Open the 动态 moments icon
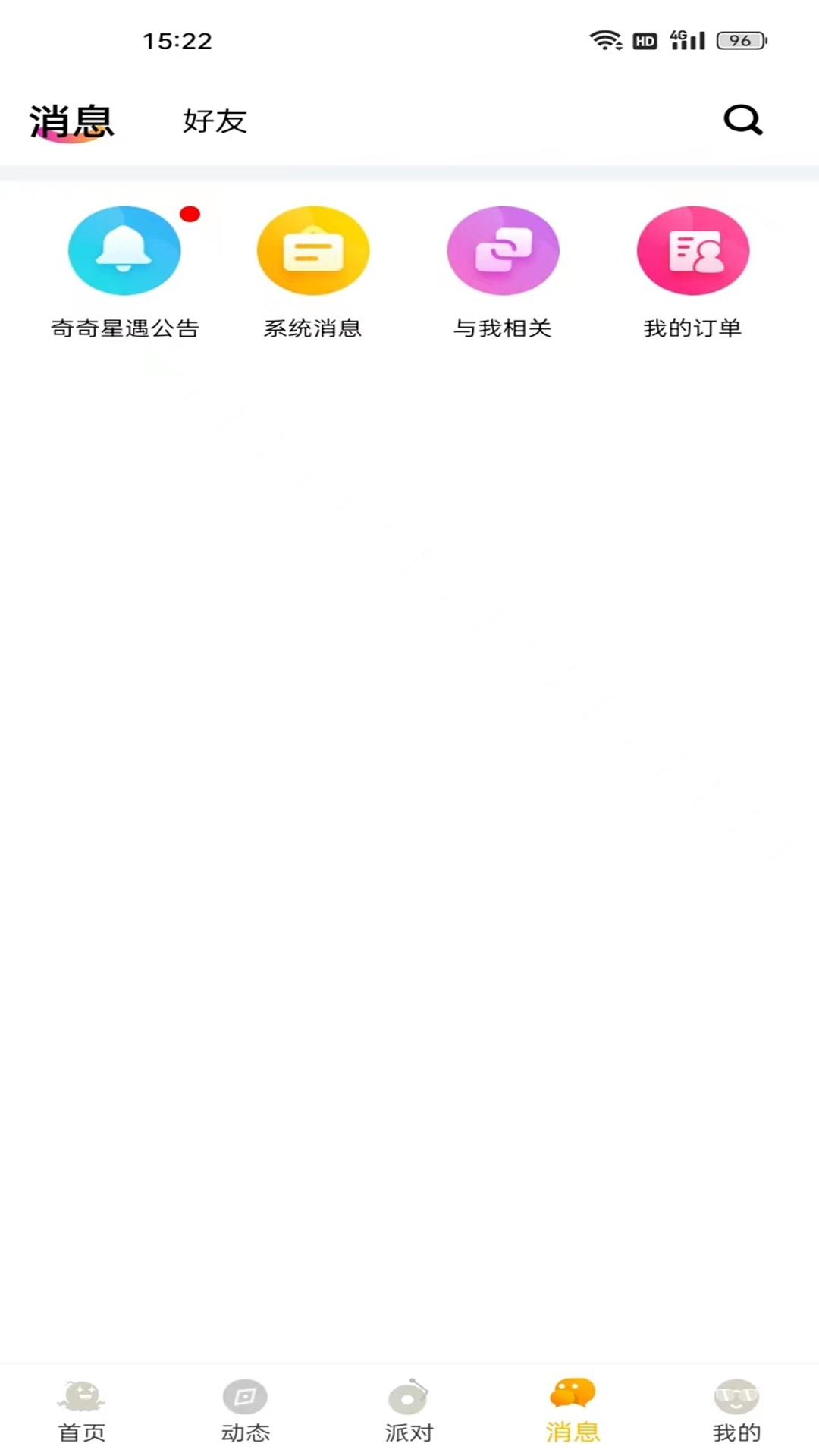The image size is (819, 1456). pyautogui.click(x=245, y=1398)
